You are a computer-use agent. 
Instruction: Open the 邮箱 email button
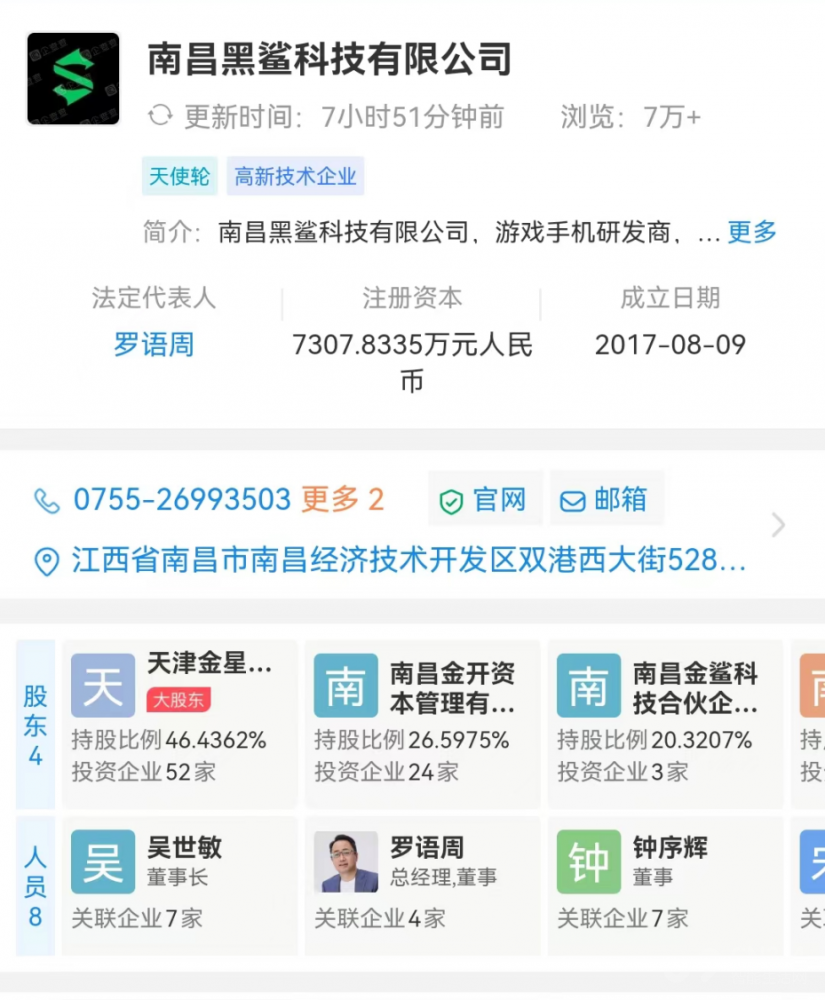606,499
